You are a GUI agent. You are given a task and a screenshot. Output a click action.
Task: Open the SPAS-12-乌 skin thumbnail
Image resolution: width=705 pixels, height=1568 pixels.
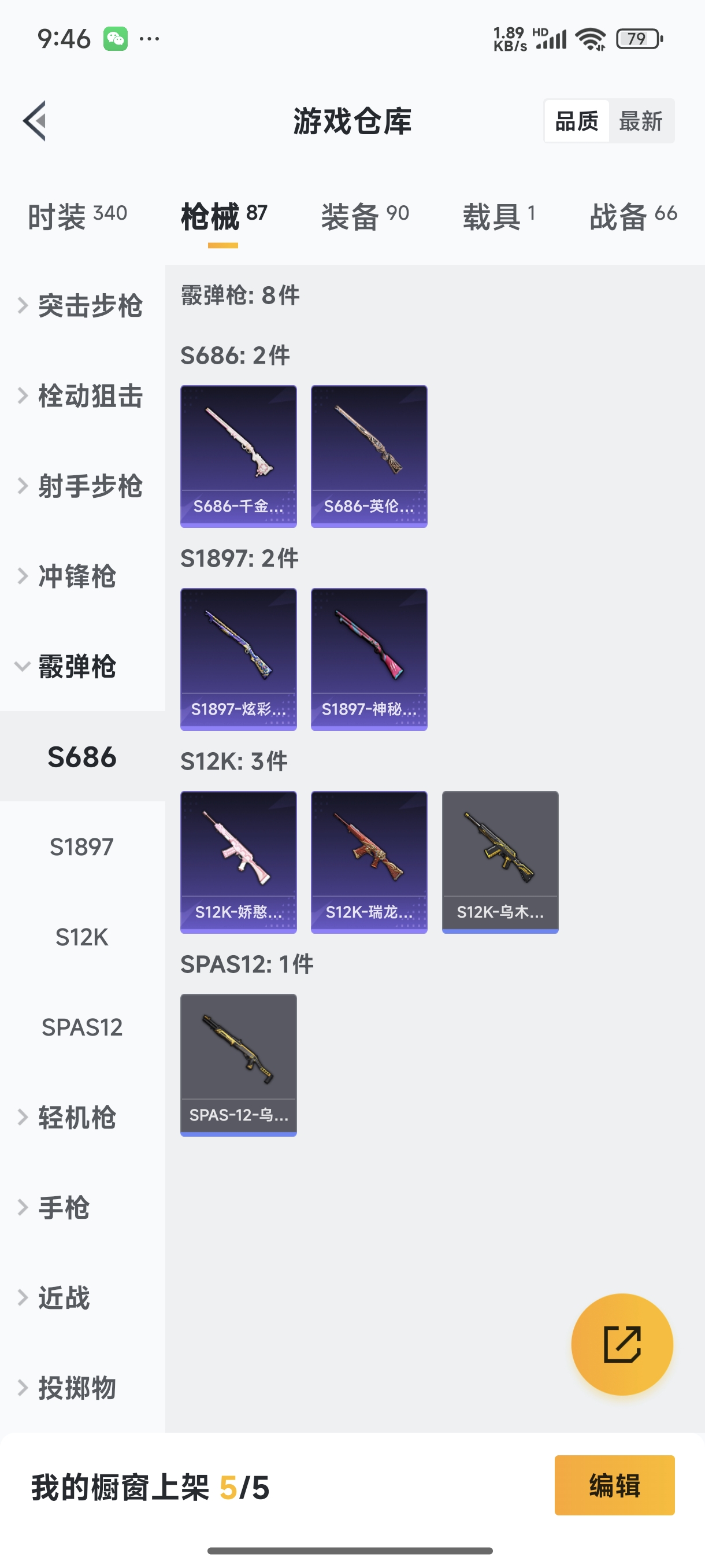coord(239,1064)
